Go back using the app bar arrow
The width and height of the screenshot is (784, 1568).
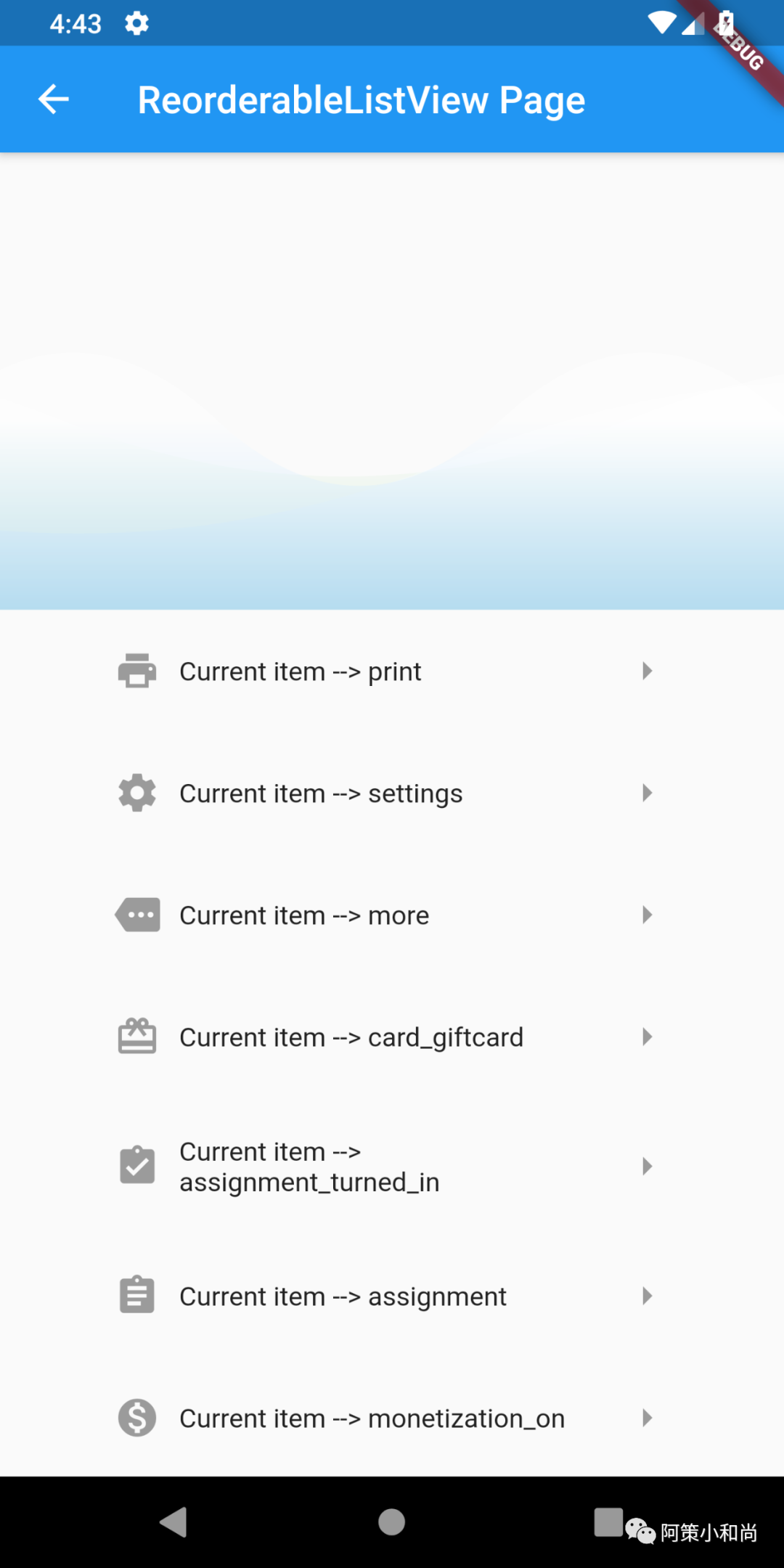54,99
